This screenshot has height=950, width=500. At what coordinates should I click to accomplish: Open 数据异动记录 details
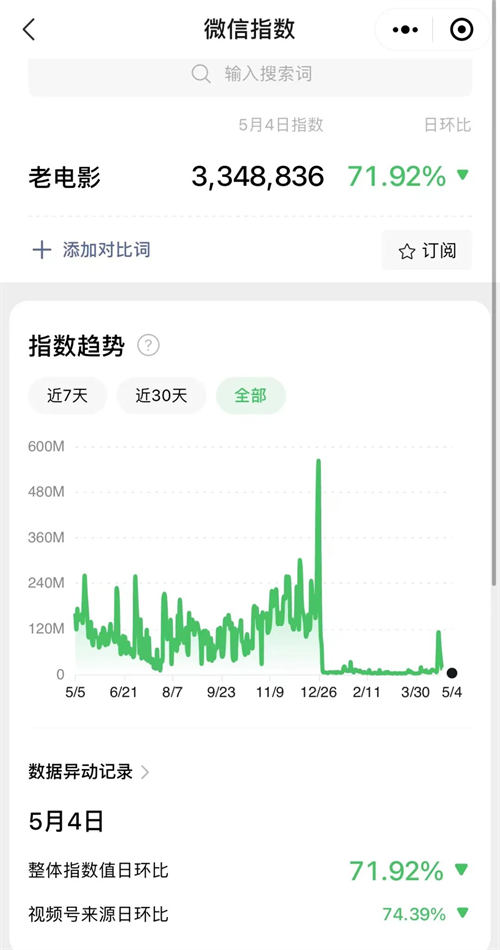[x=88, y=772]
